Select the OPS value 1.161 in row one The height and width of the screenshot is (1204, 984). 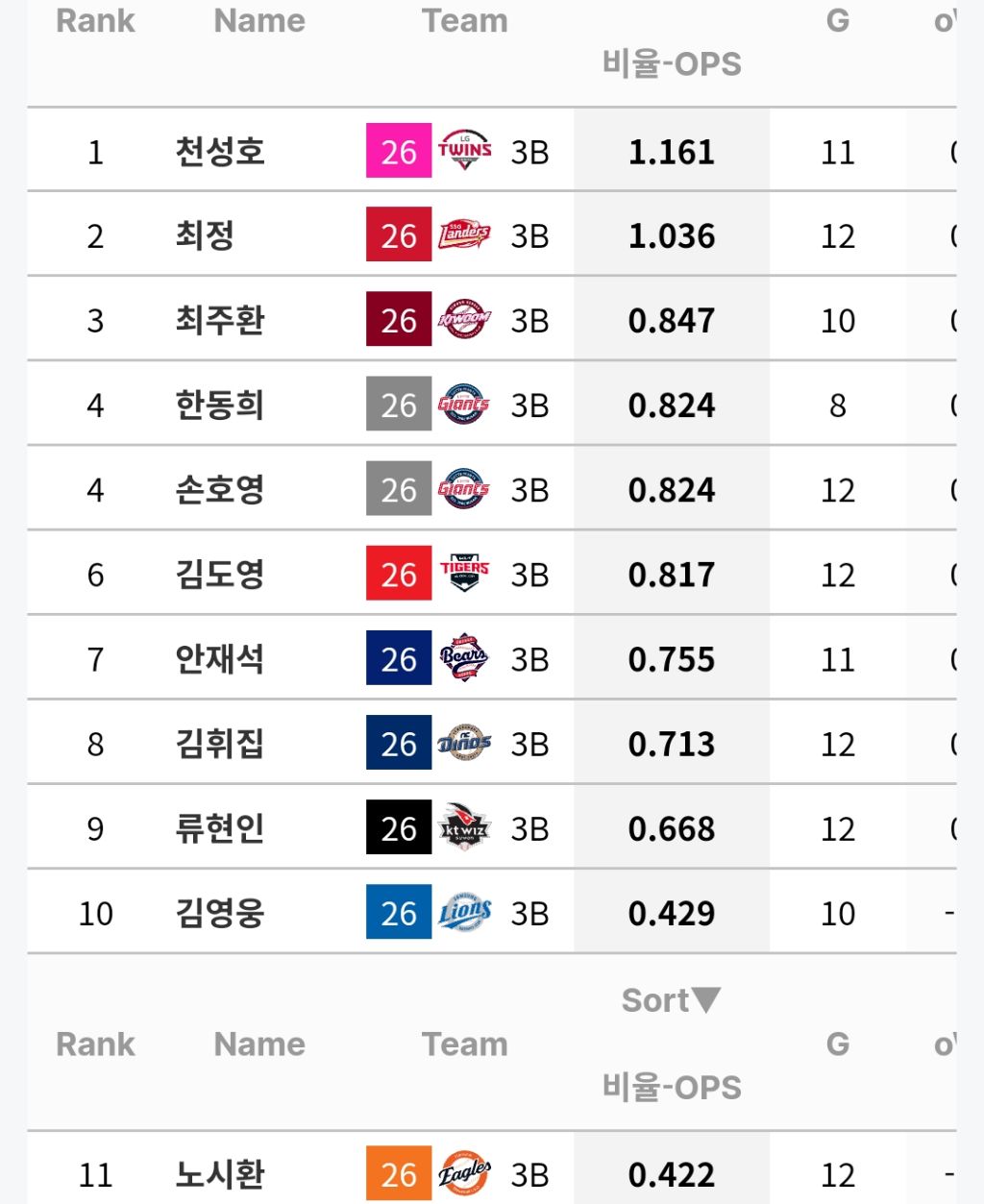(x=672, y=151)
